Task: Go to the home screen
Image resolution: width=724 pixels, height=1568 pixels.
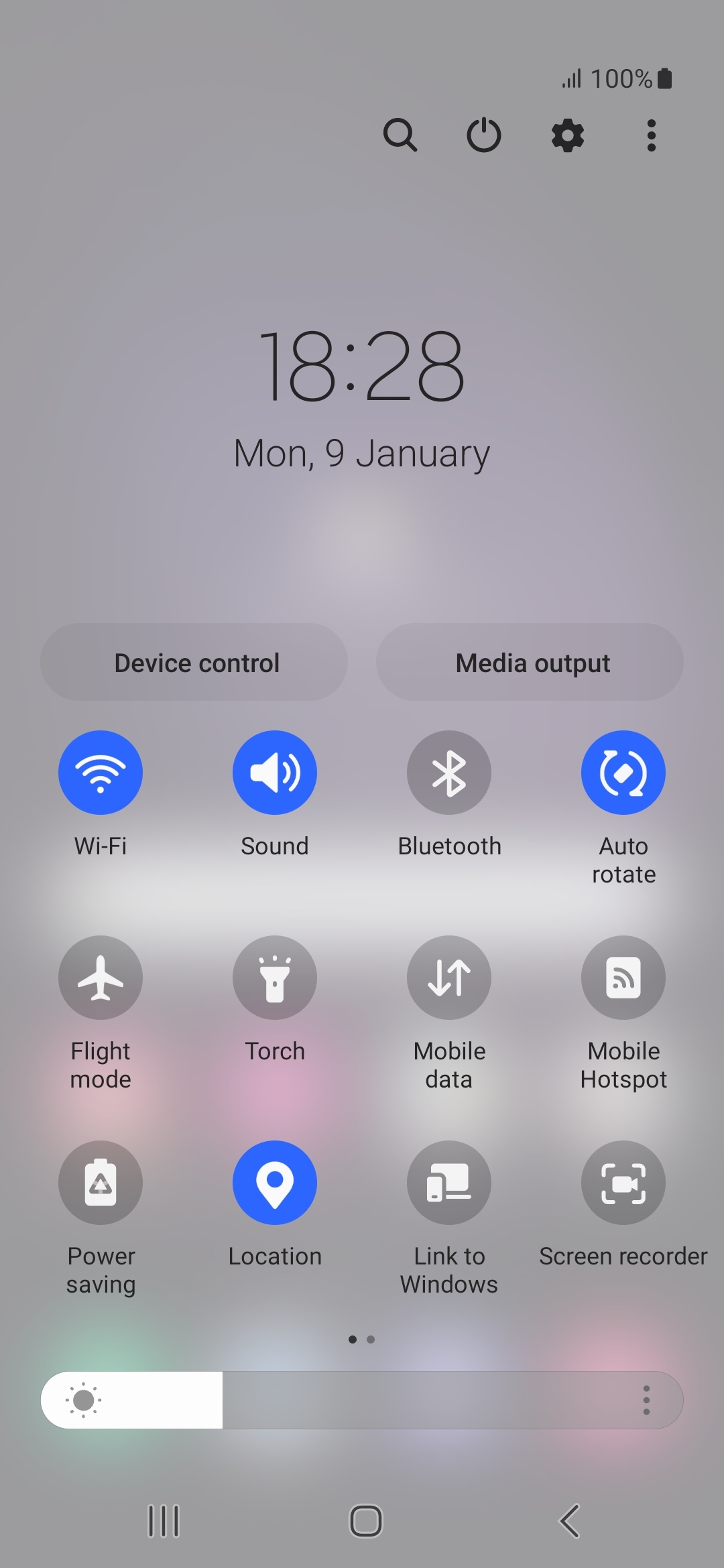Action: (366, 1520)
